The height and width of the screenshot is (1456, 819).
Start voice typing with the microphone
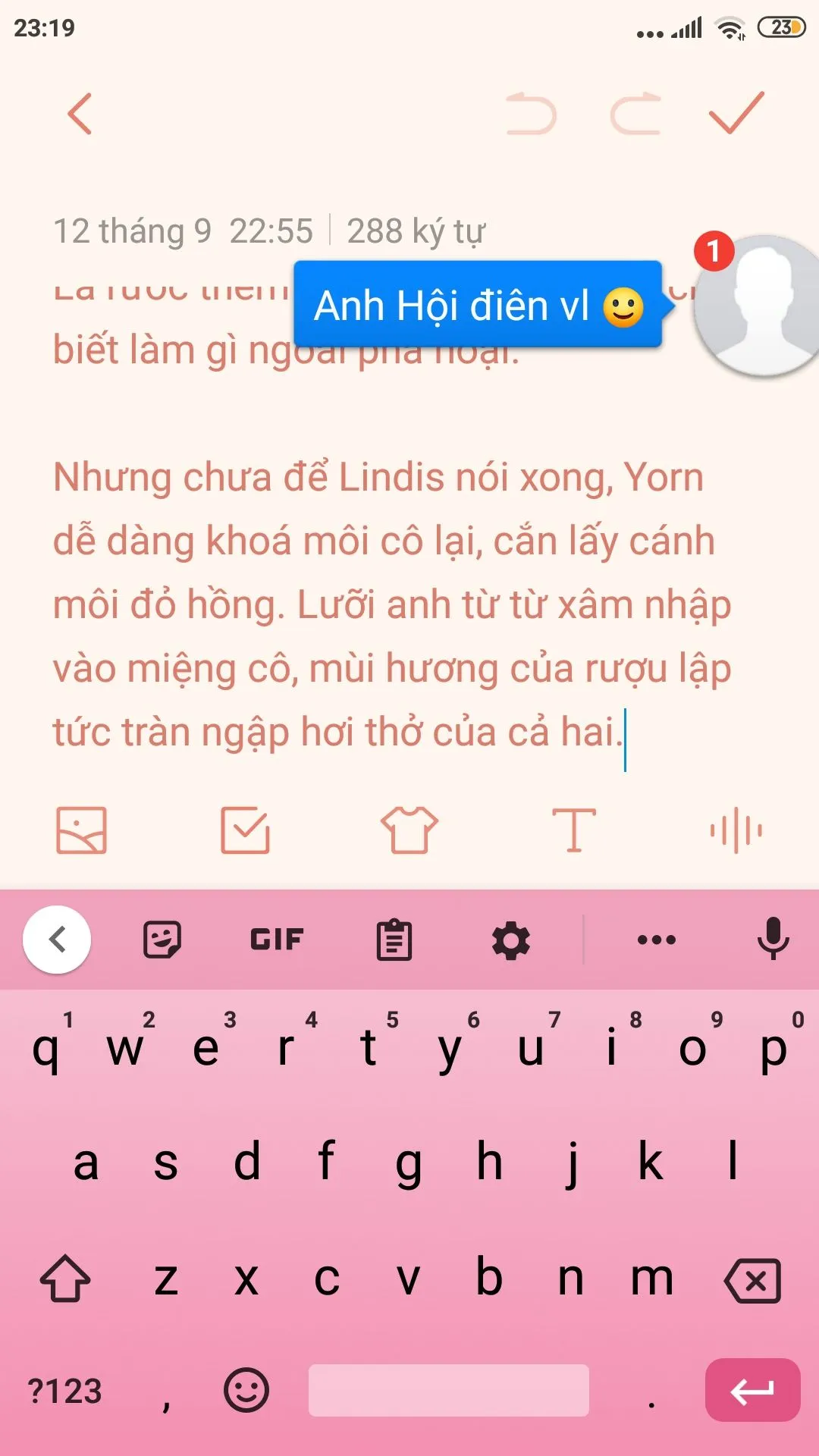tap(773, 940)
